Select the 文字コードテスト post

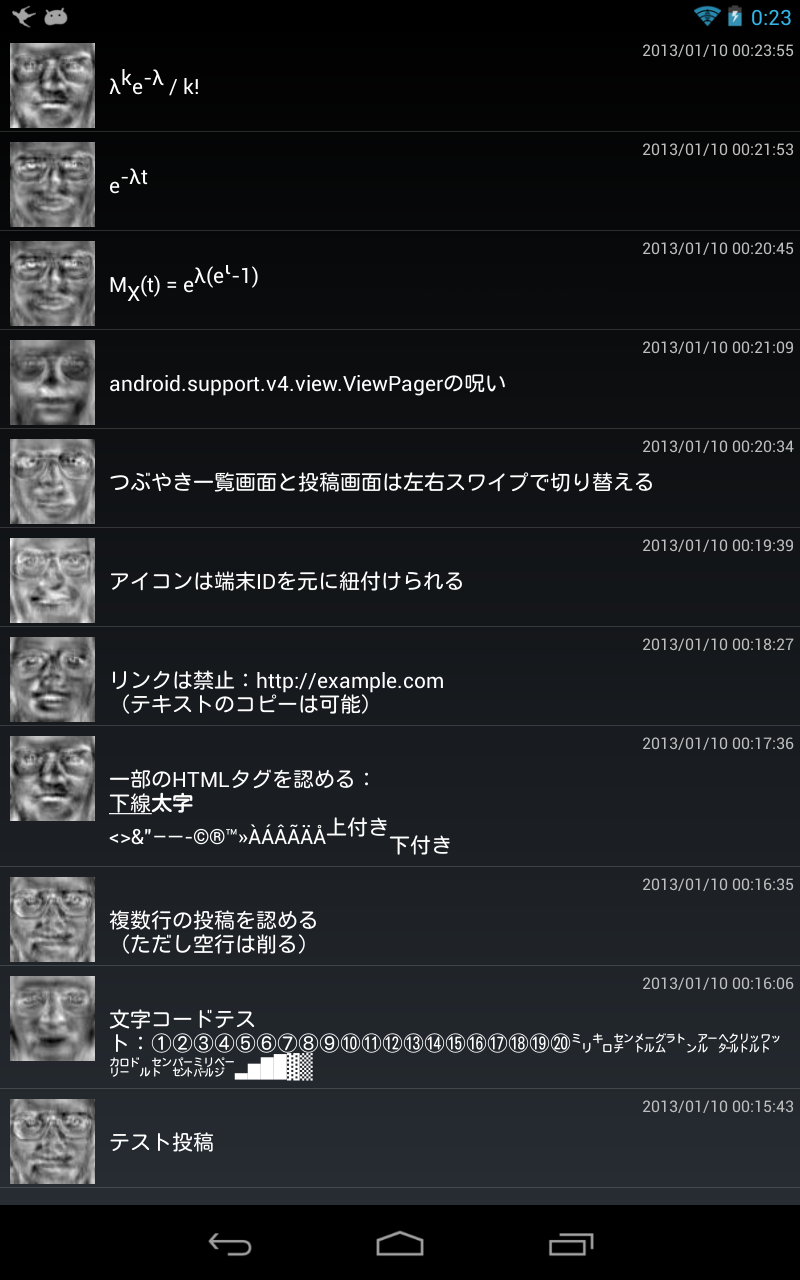click(400, 1028)
